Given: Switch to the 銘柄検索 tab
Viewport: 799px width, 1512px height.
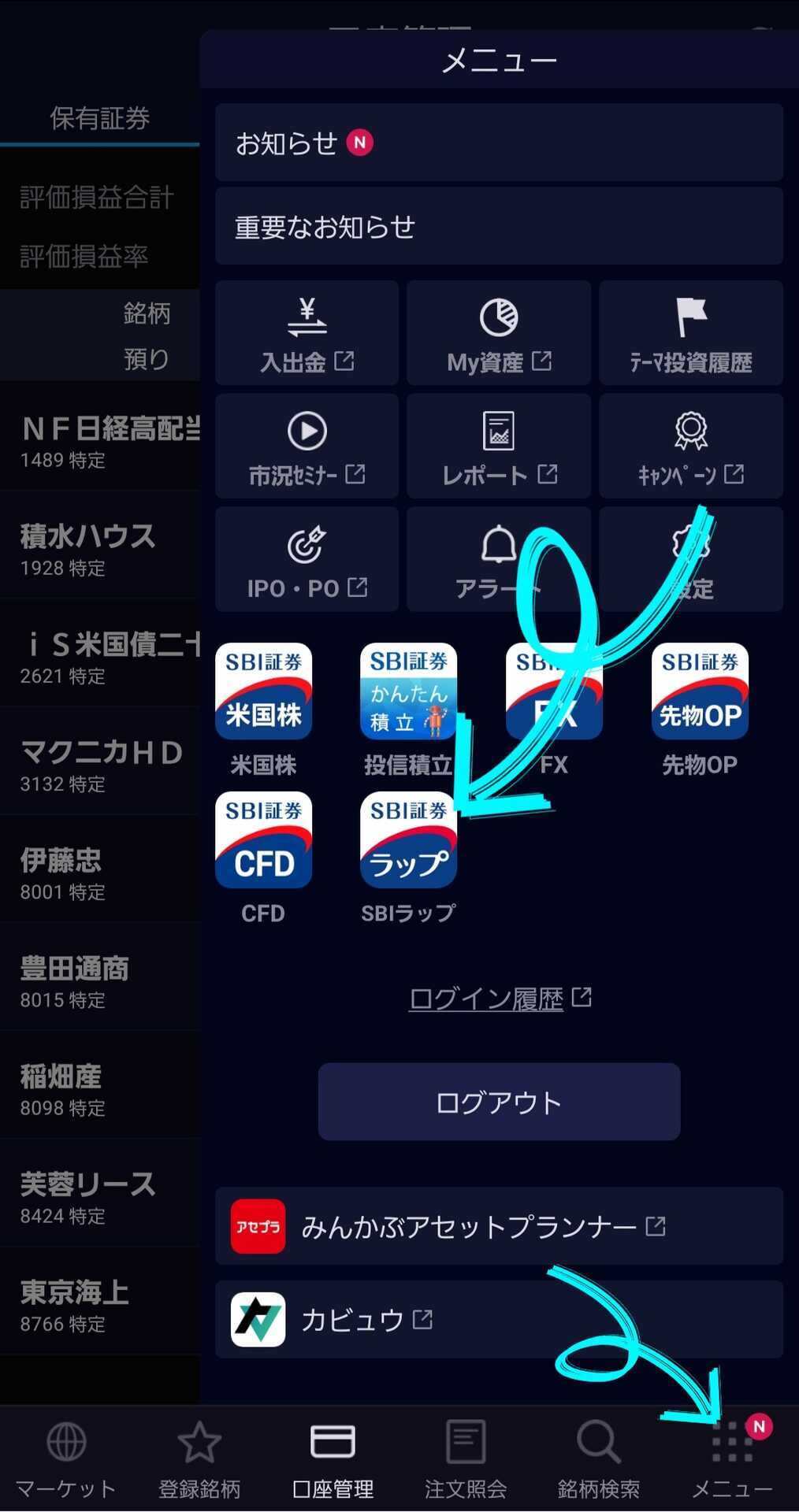Looking at the screenshot, I should tap(599, 1459).
